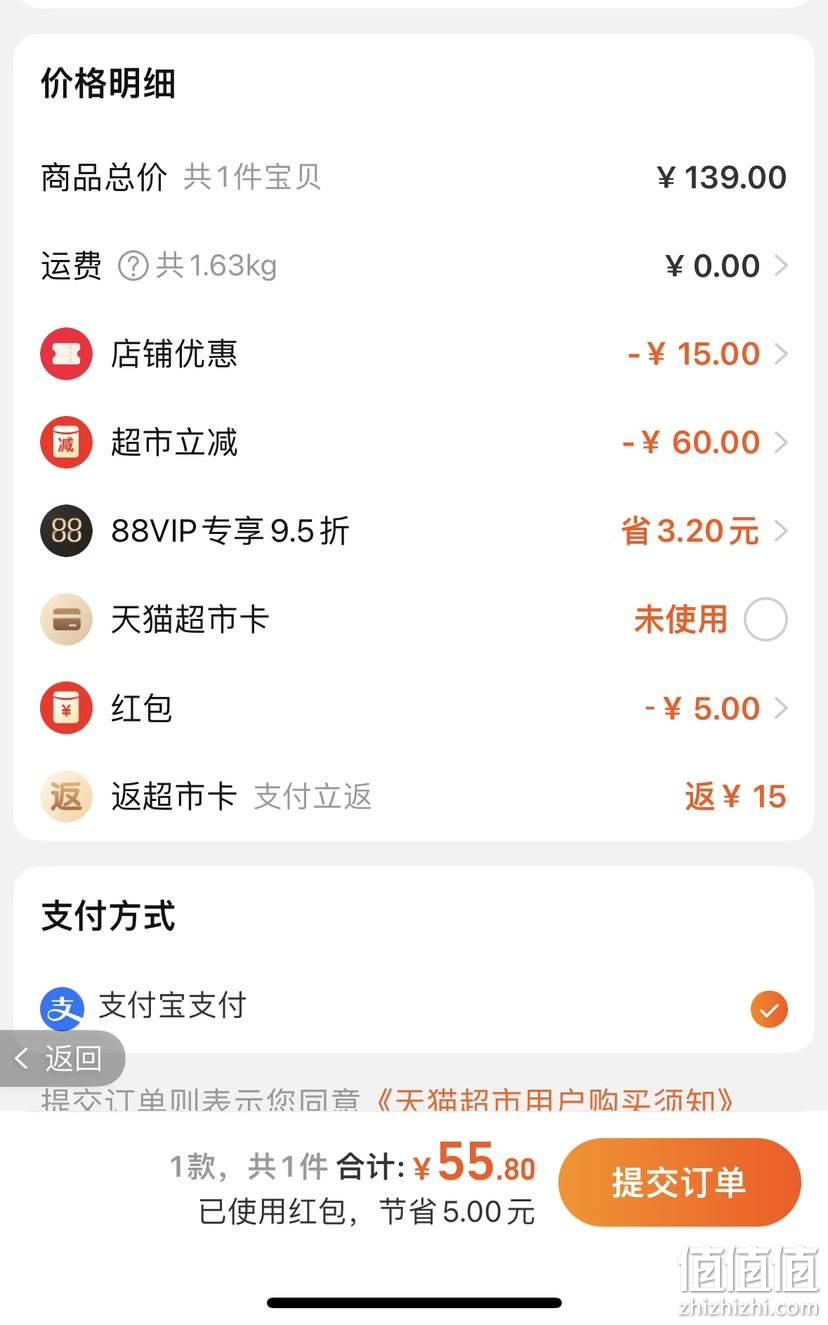
Task: Open the 店铺优惠 store discount row
Action: click(414, 354)
